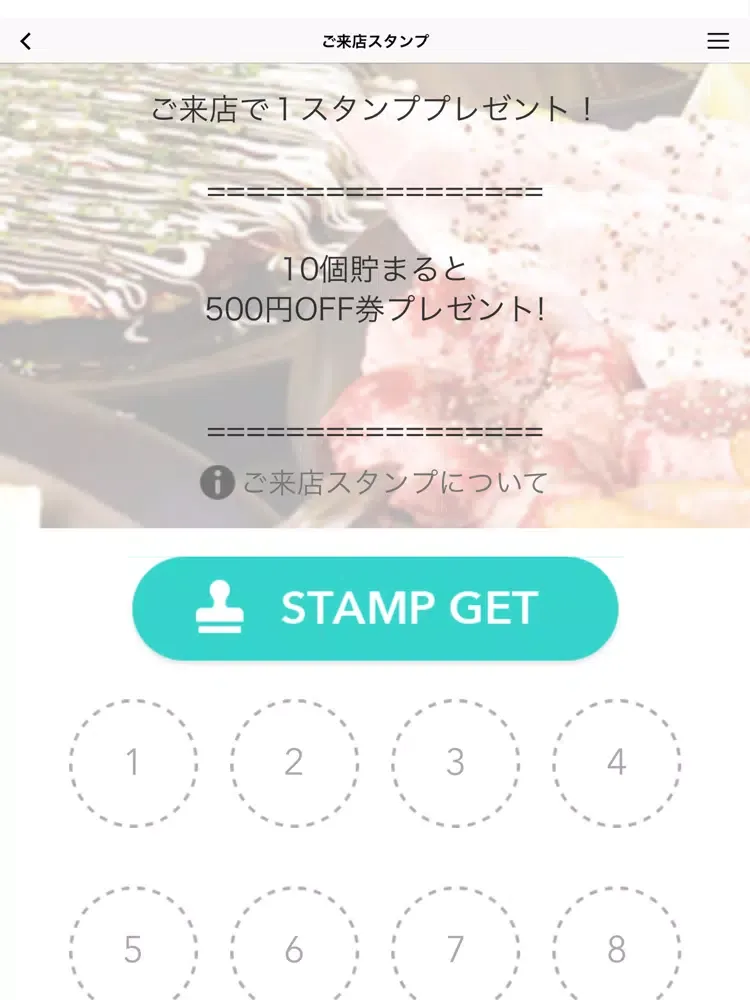
Task: Go back using the top-left arrow
Action: [x=26, y=41]
